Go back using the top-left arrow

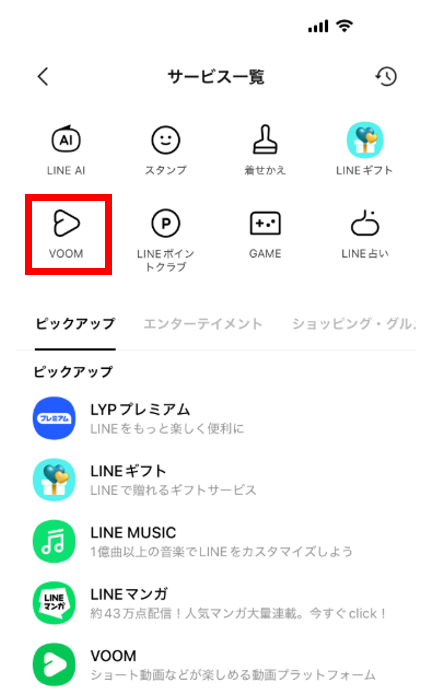coord(43,77)
